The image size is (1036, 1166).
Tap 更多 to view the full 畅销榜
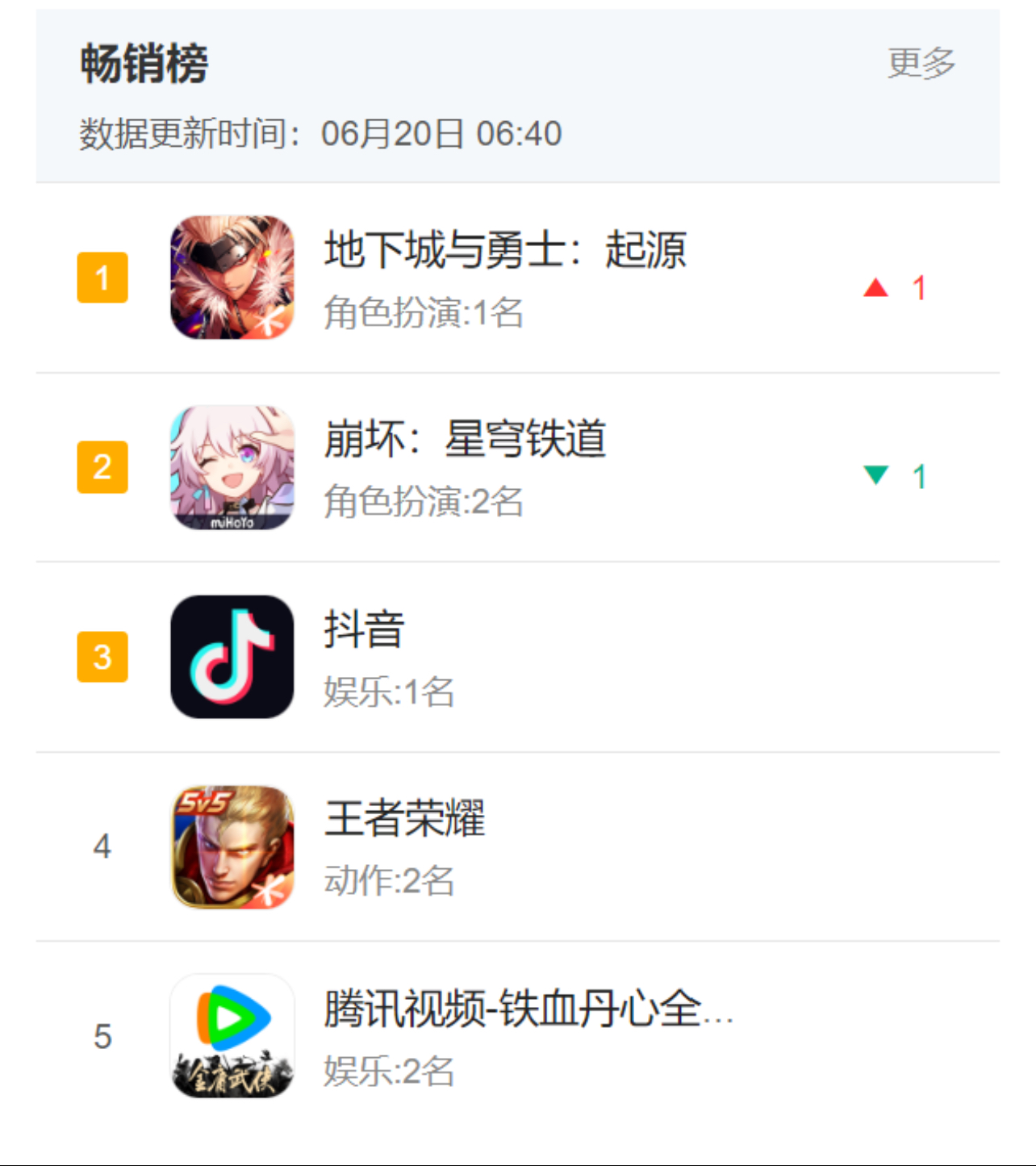pos(921,63)
